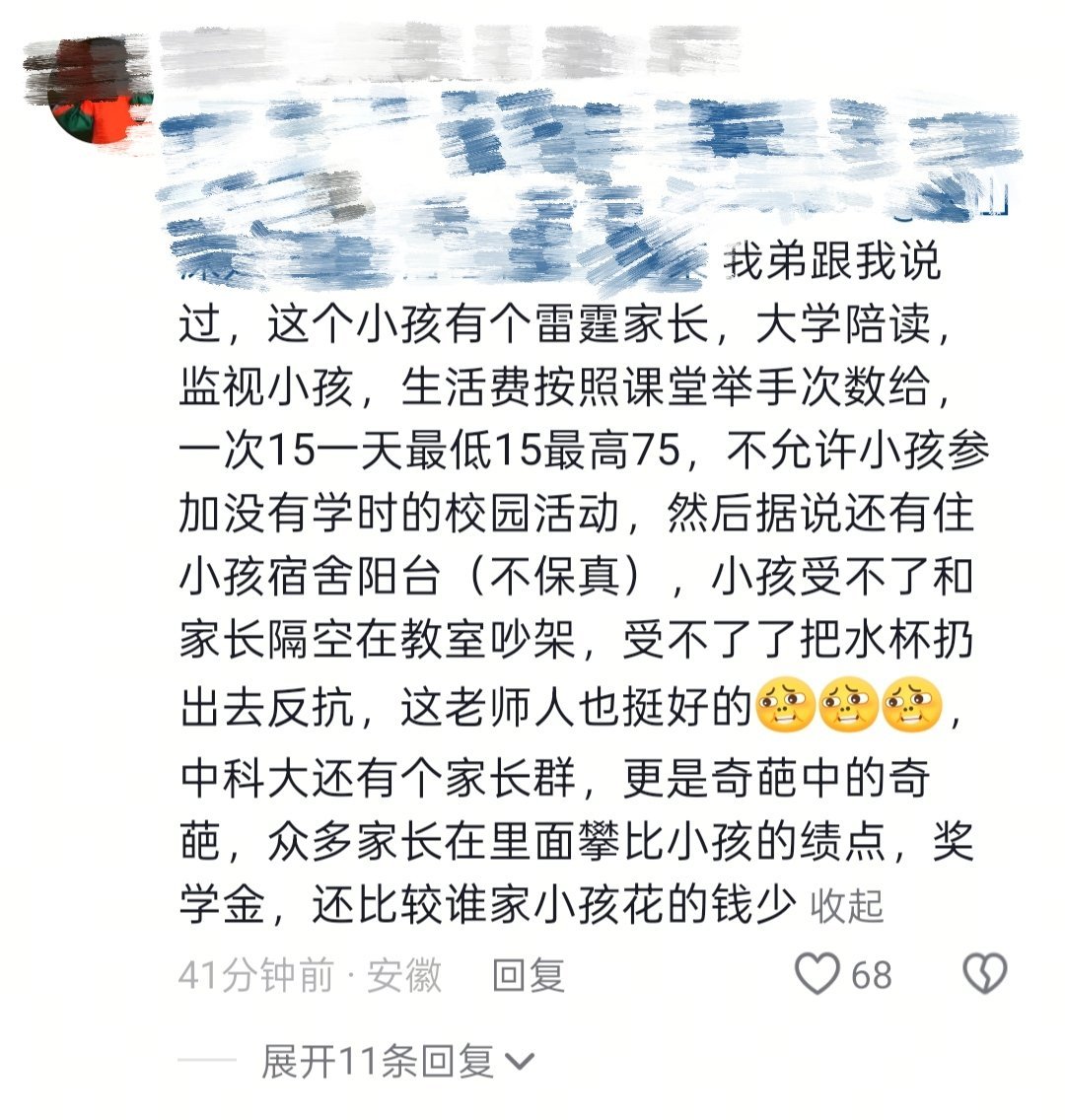Like the comment with 68 likes
This screenshot has width=1065, height=1120.
click(x=818, y=974)
